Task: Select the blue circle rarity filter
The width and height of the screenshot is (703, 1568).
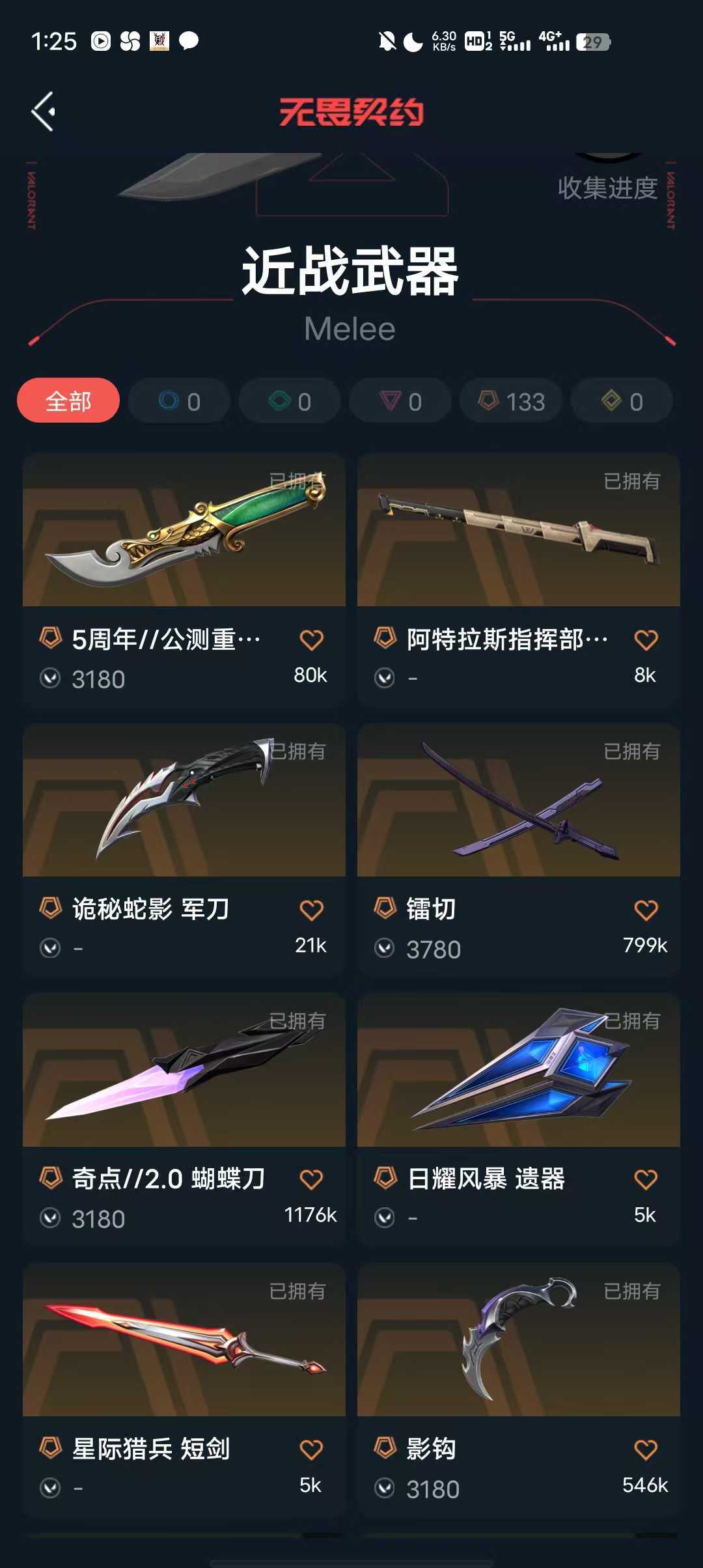Action: tap(180, 401)
